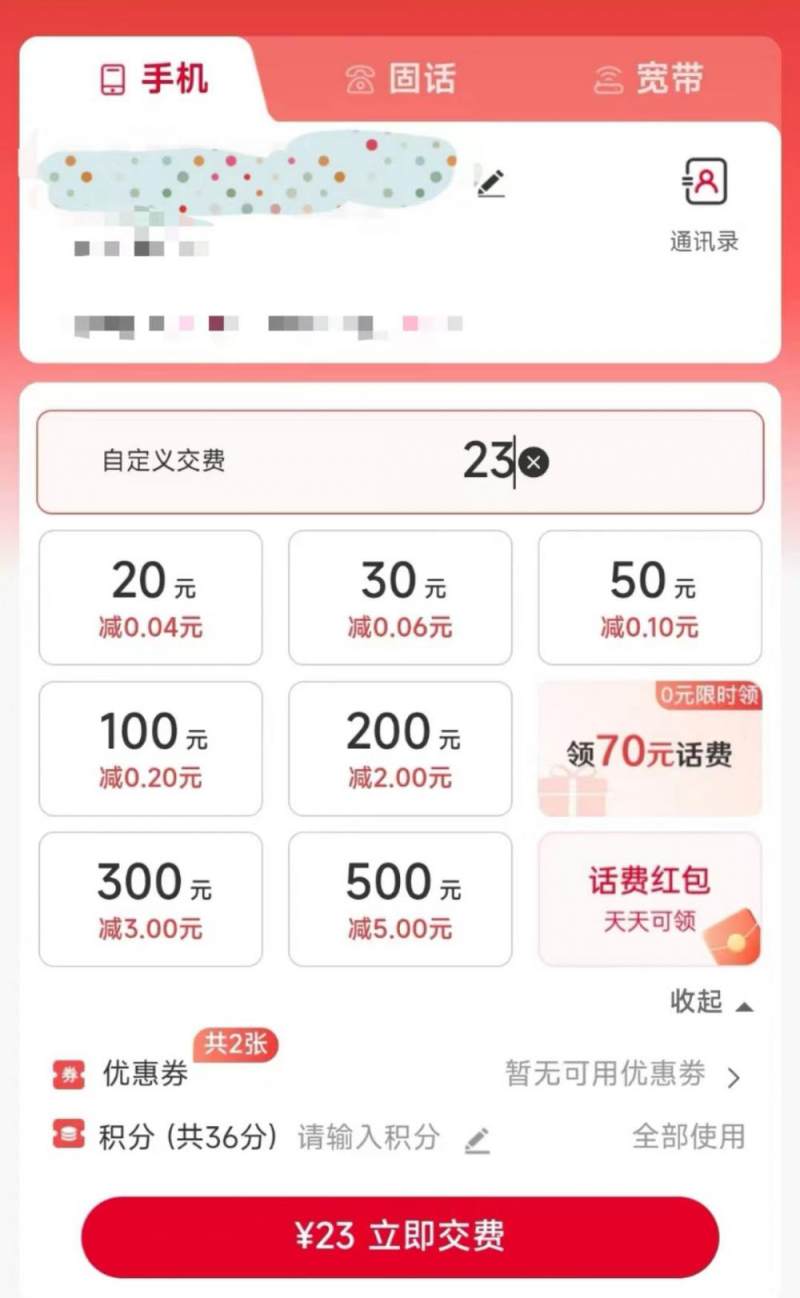This screenshot has width=800, height=1298.
Task: Select the 300元 recharge option
Action: 151,899
